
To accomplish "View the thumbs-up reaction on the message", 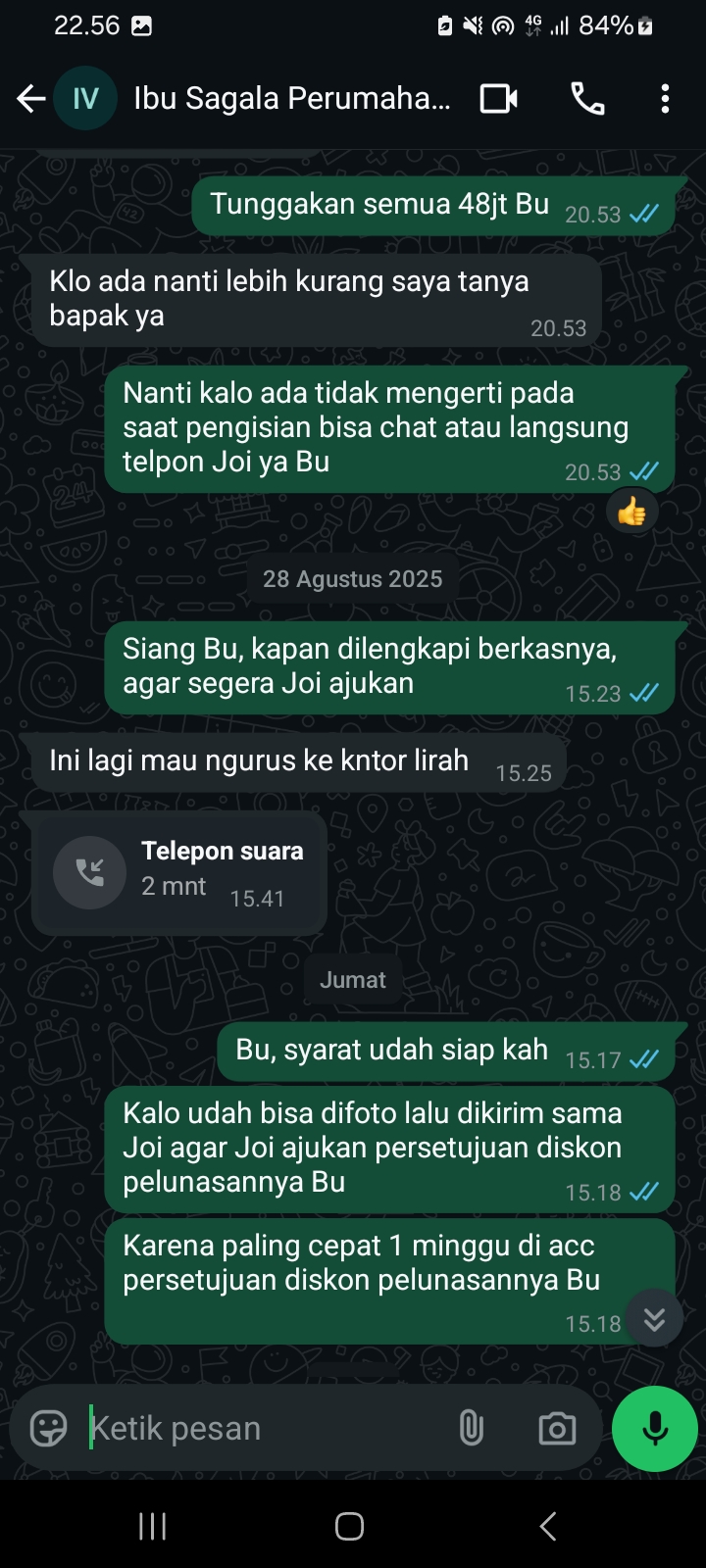I will point(631,512).
